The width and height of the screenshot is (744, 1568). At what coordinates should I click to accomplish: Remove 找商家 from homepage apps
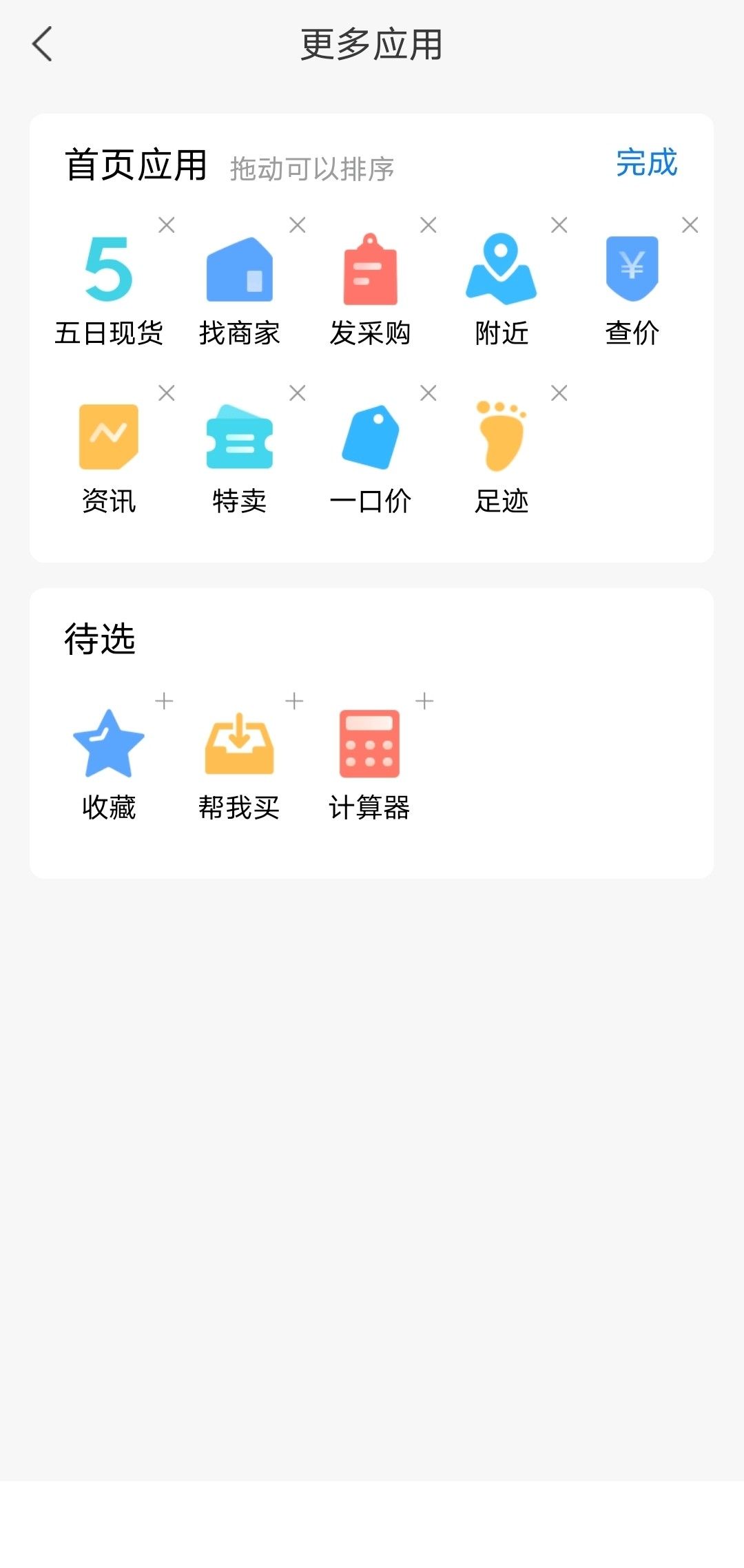(x=298, y=225)
